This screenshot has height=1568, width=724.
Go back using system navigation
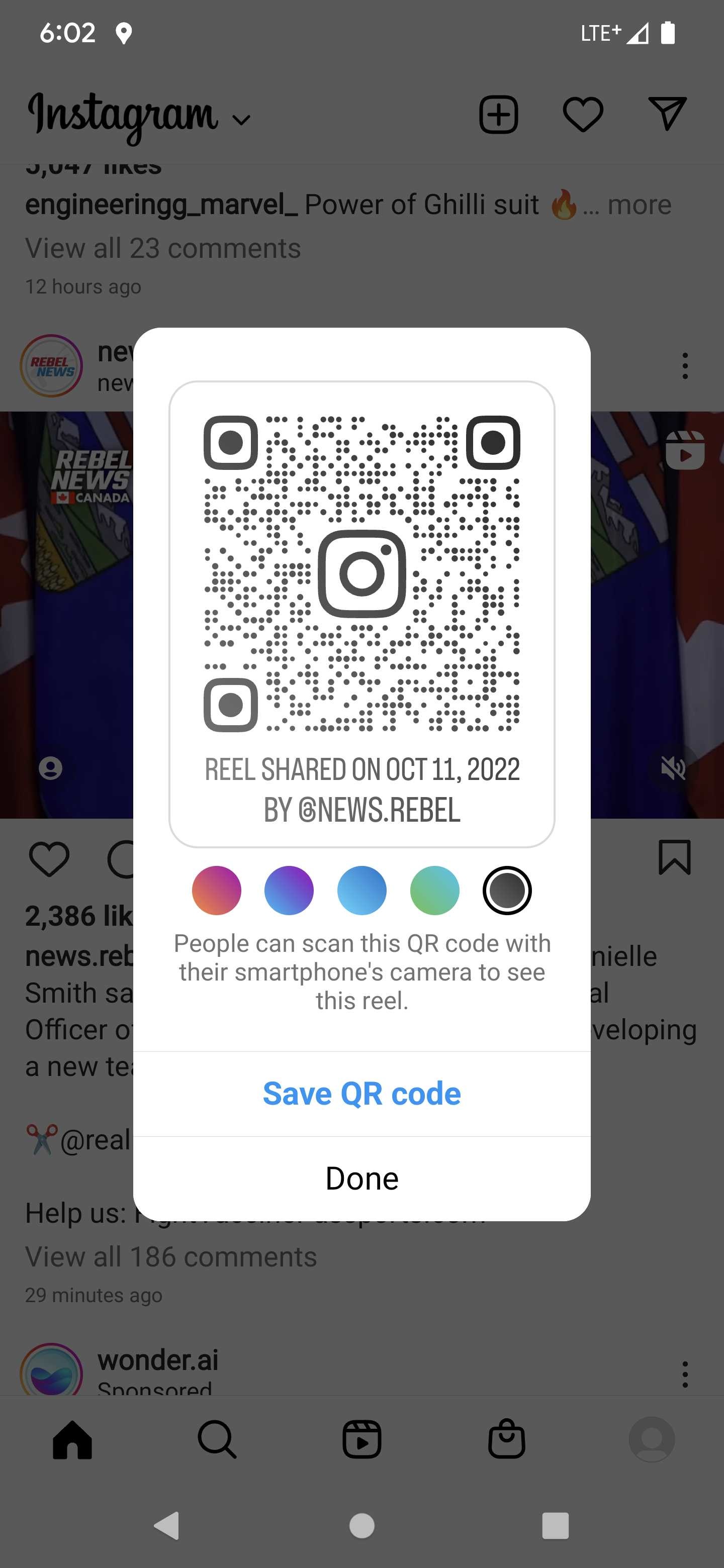click(x=166, y=1525)
